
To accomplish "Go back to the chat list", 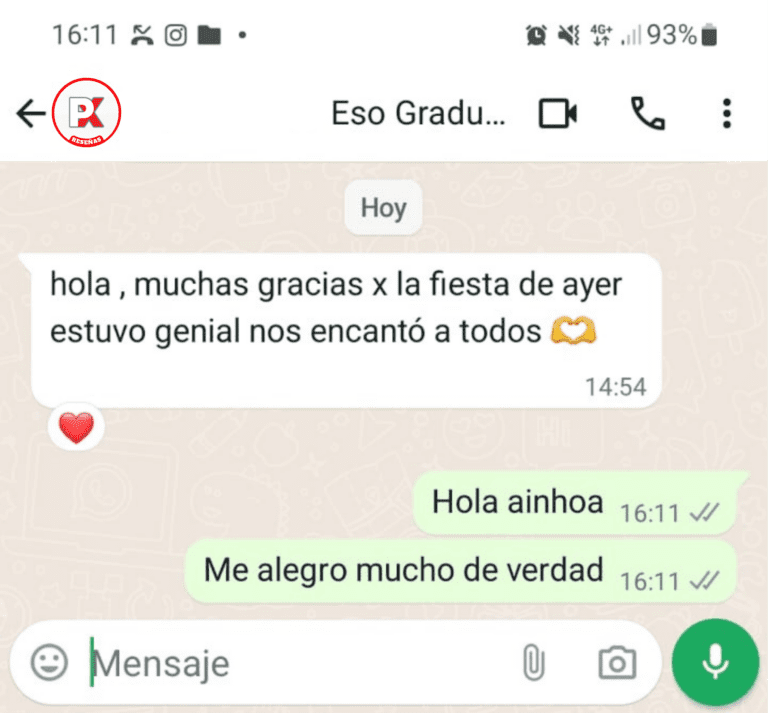I will click(x=30, y=114).
